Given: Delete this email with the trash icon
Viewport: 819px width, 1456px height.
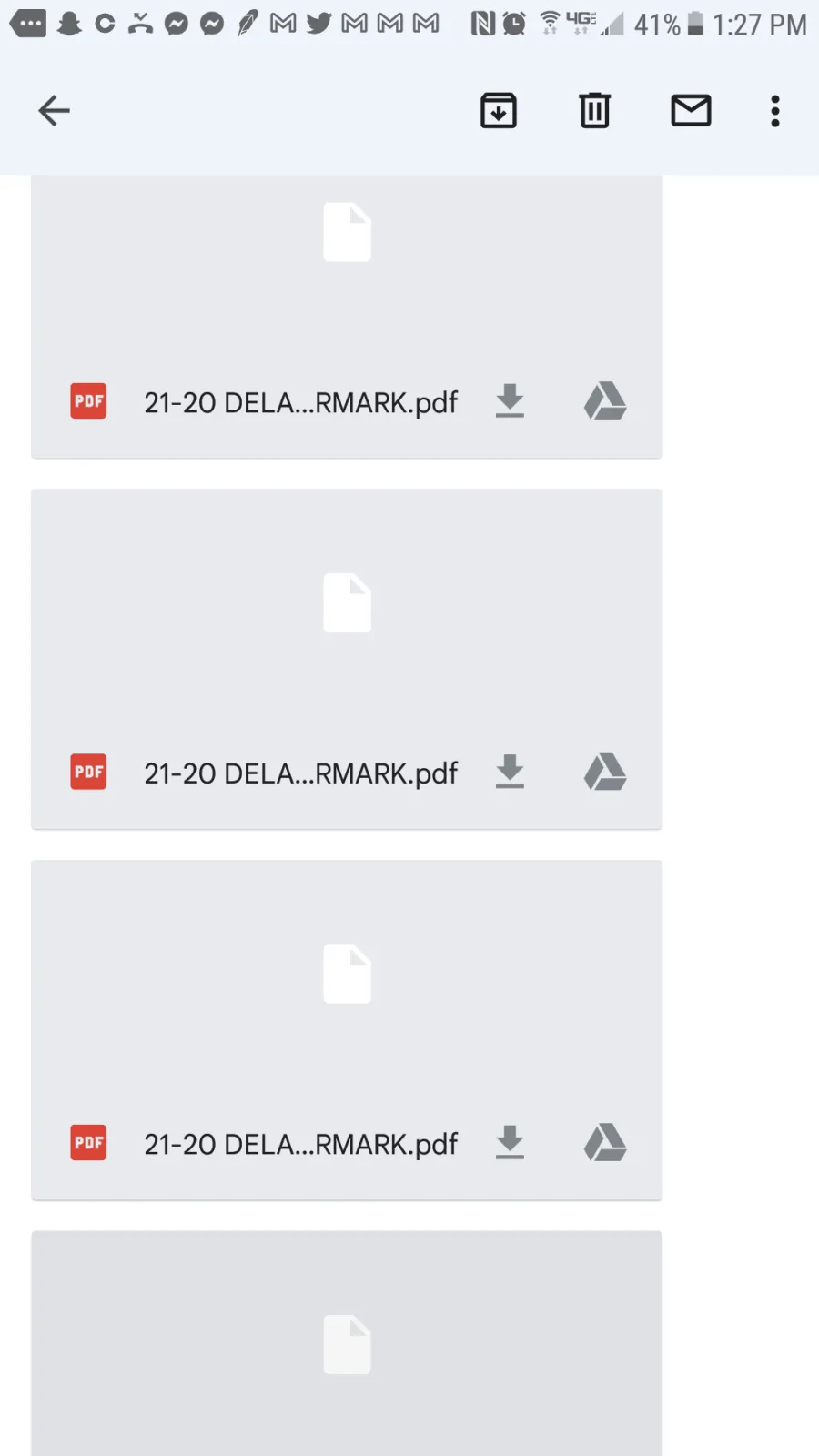Looking at the screenshot, I should click(x=594, y=111).
